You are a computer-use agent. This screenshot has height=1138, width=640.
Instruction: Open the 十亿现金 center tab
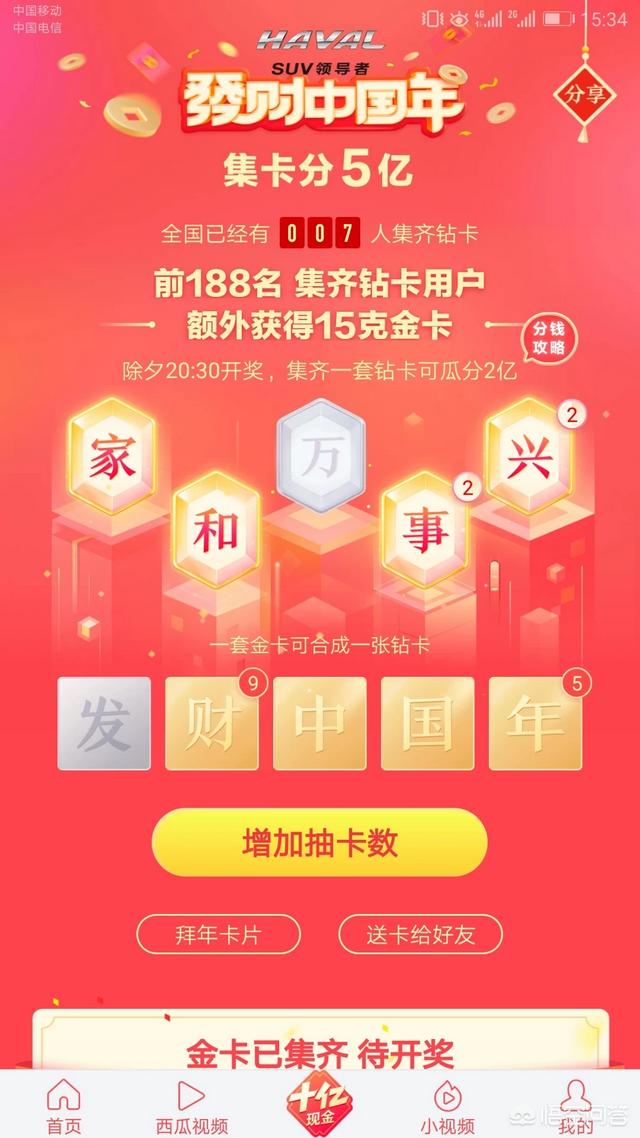tap(320, 1100)
